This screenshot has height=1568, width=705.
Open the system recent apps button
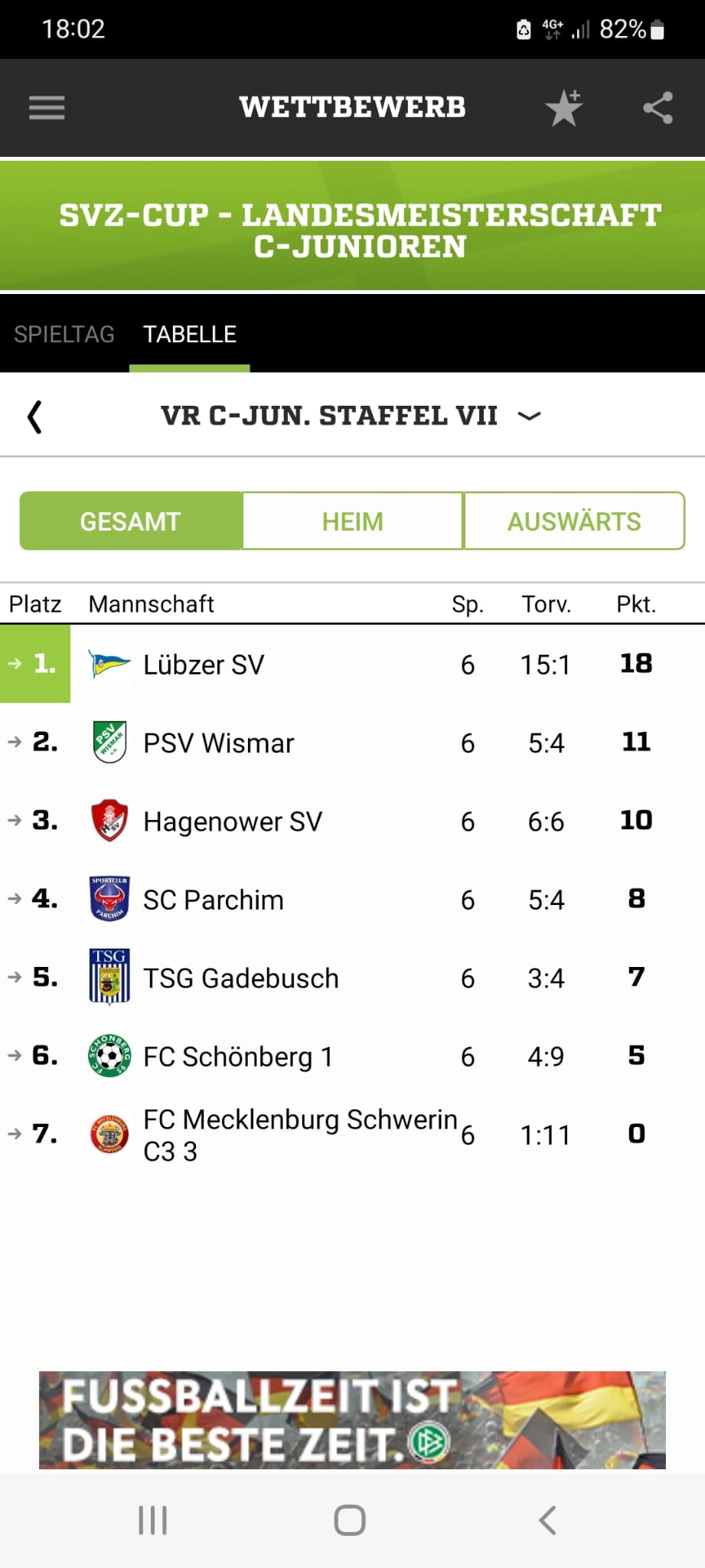152,1521
